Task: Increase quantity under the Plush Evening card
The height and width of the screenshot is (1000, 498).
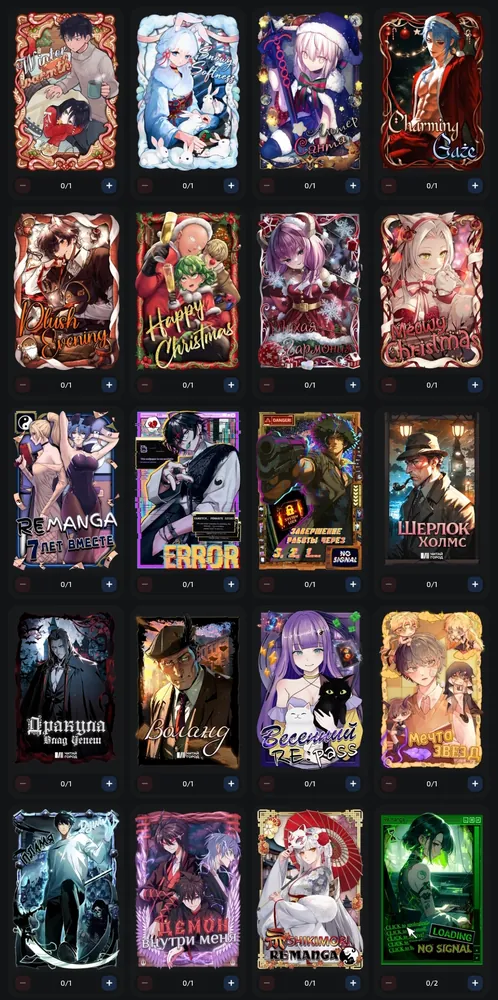Action: (108, 385)
